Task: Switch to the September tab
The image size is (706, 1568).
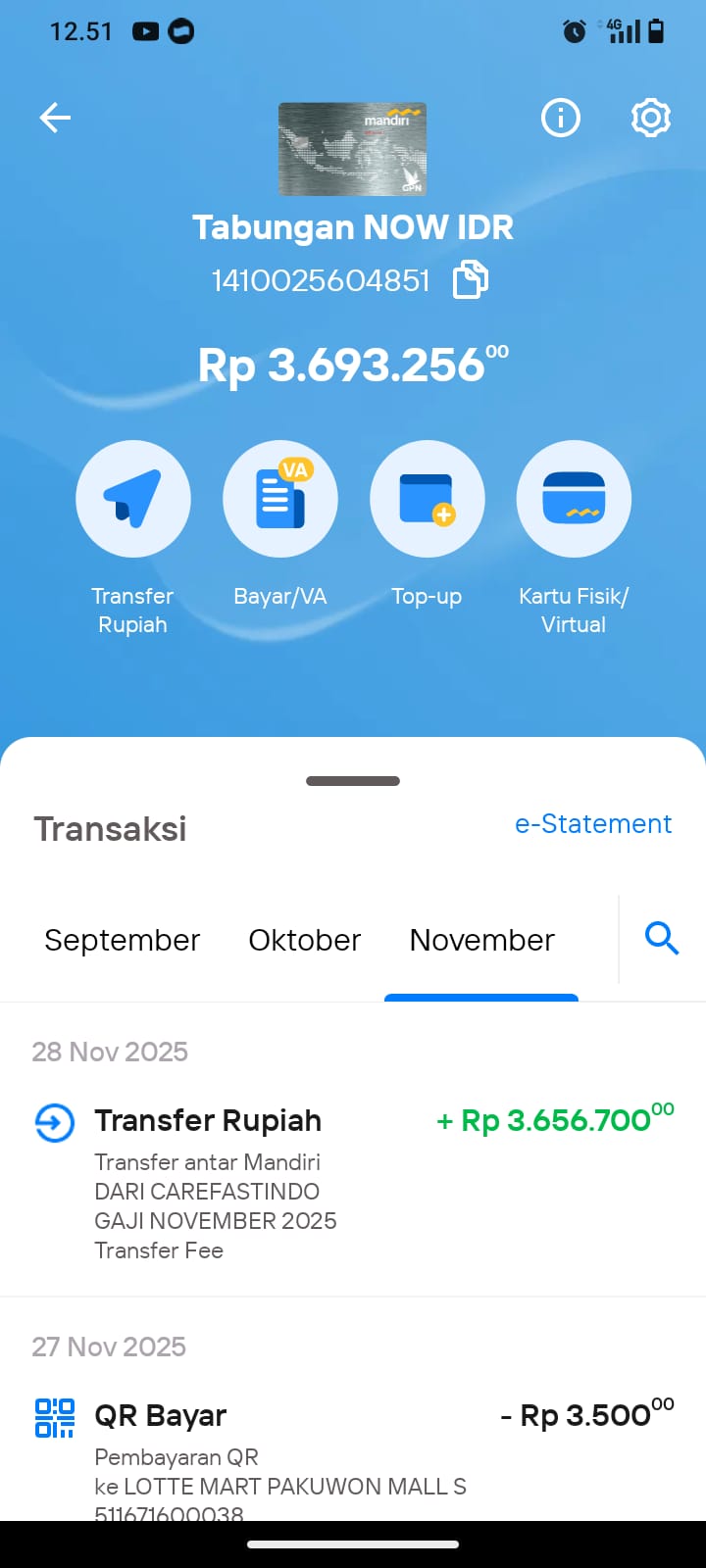Action: [x=123, y=941]
